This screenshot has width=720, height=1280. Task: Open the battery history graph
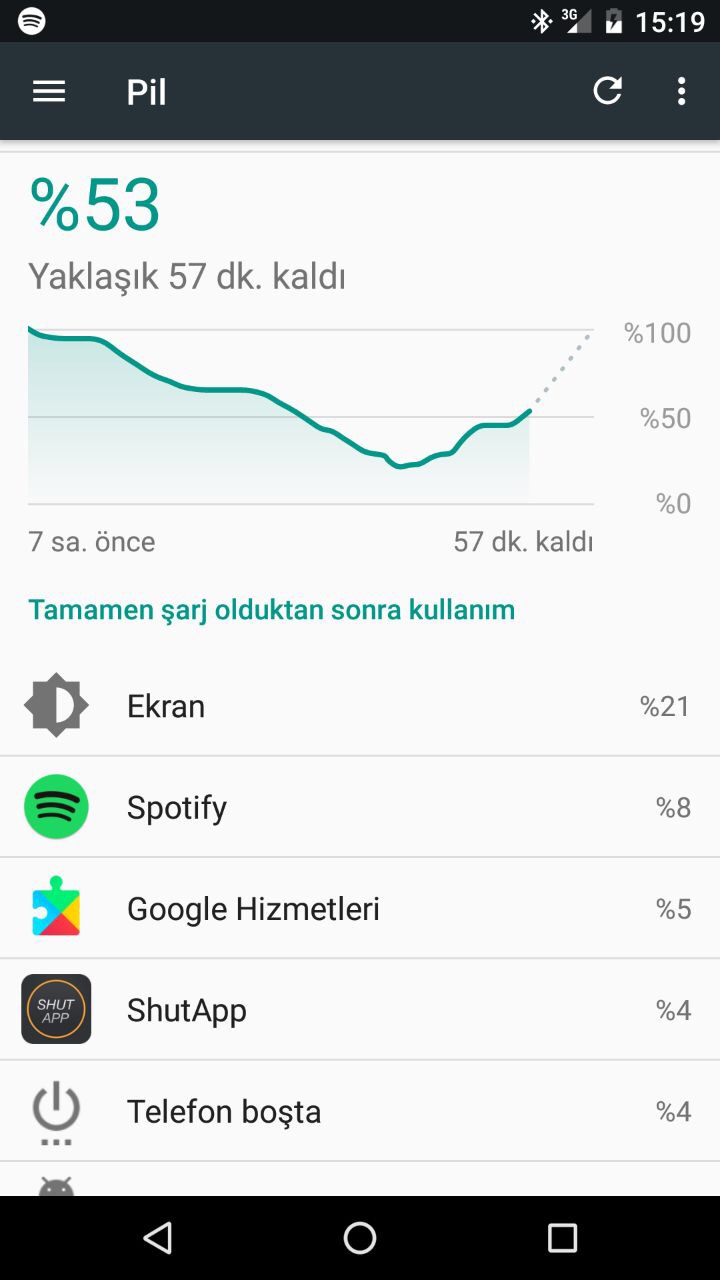pyautogui.click(x=310, y=415)
